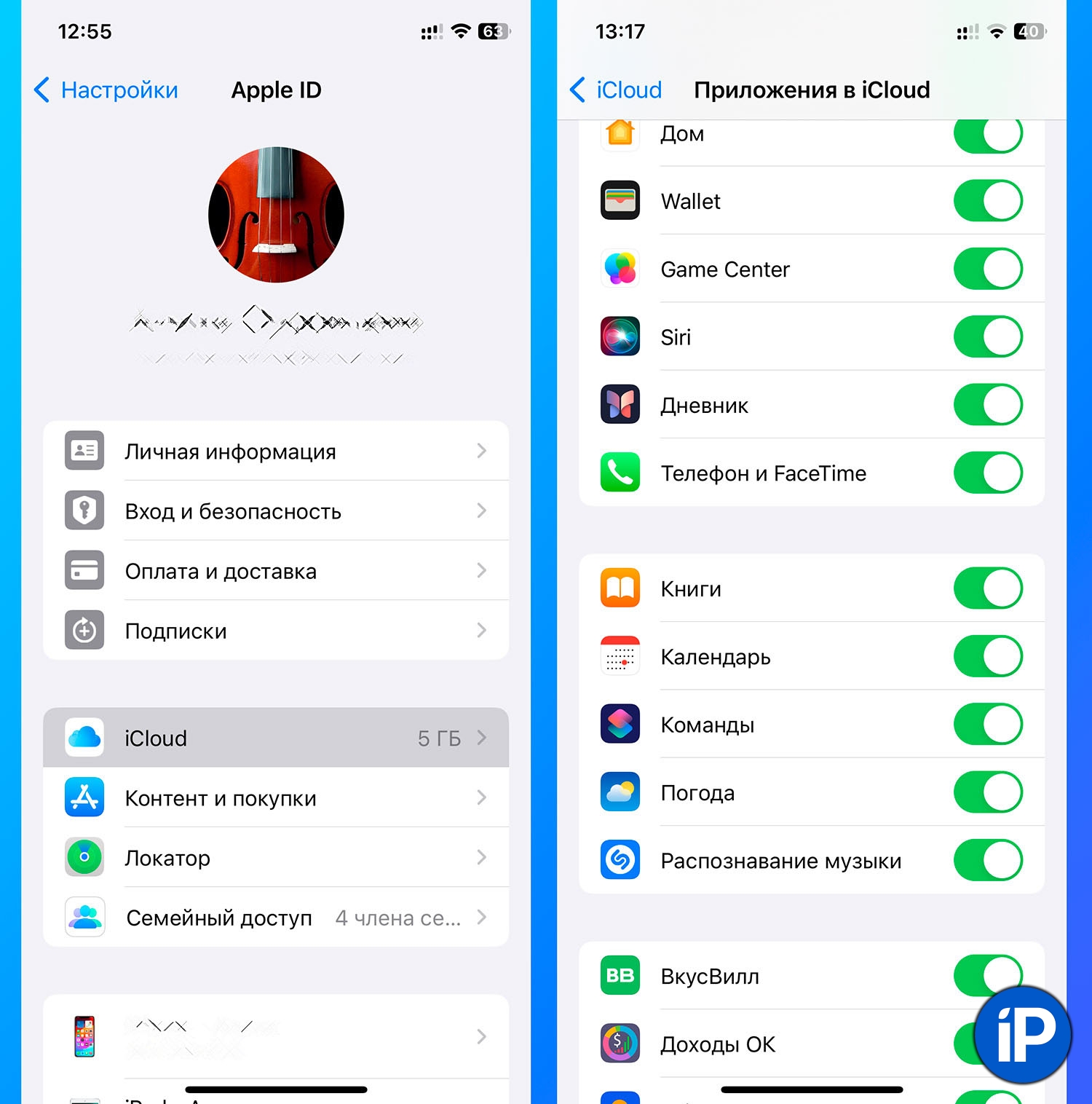
Task: Open Личная информация
Action: pyautogui.click(x=276, y=452)
